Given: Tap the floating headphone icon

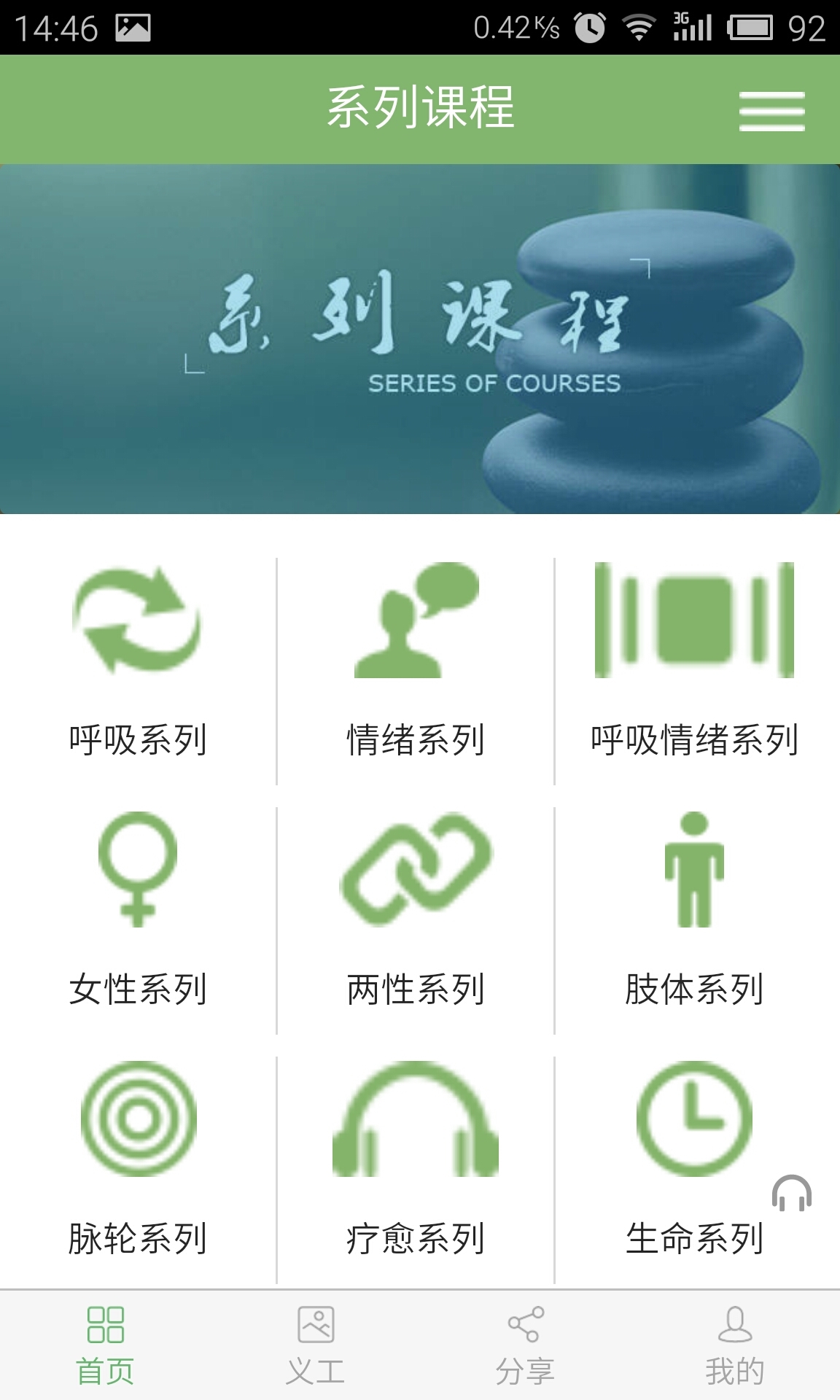Looking at the screenshot, I should [792, 1194].
